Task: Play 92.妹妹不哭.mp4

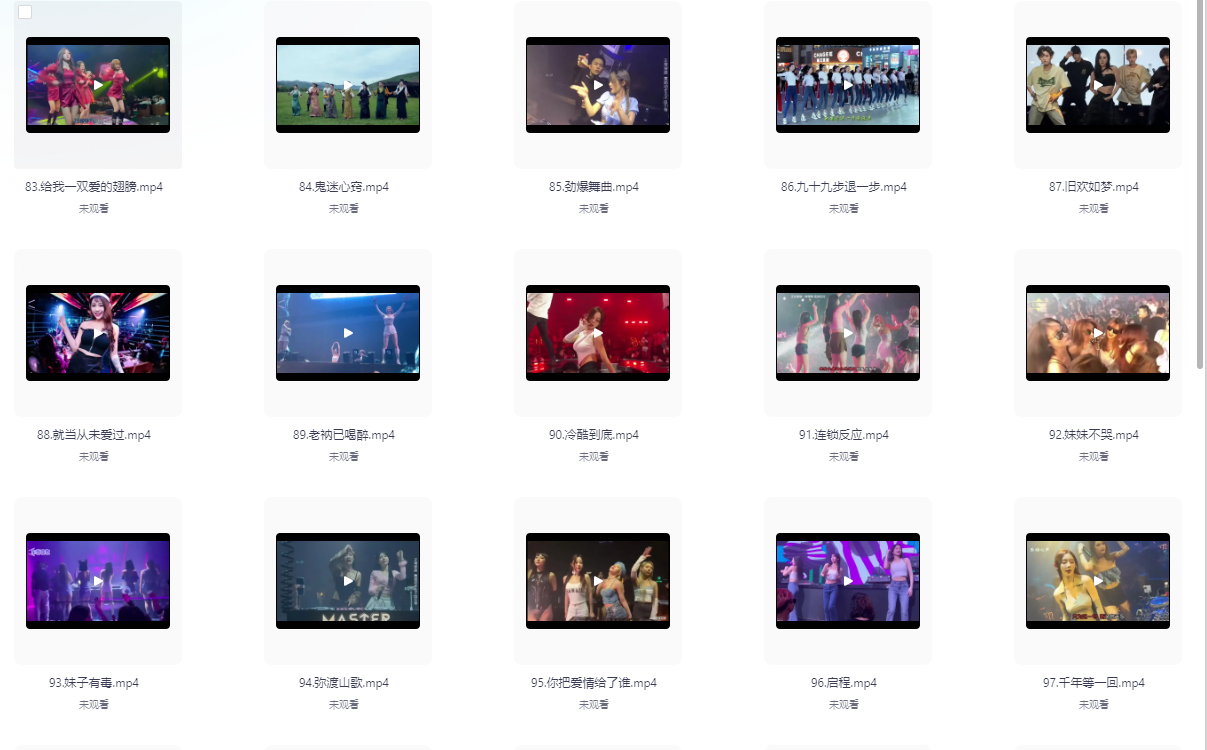Action: 1098,333
